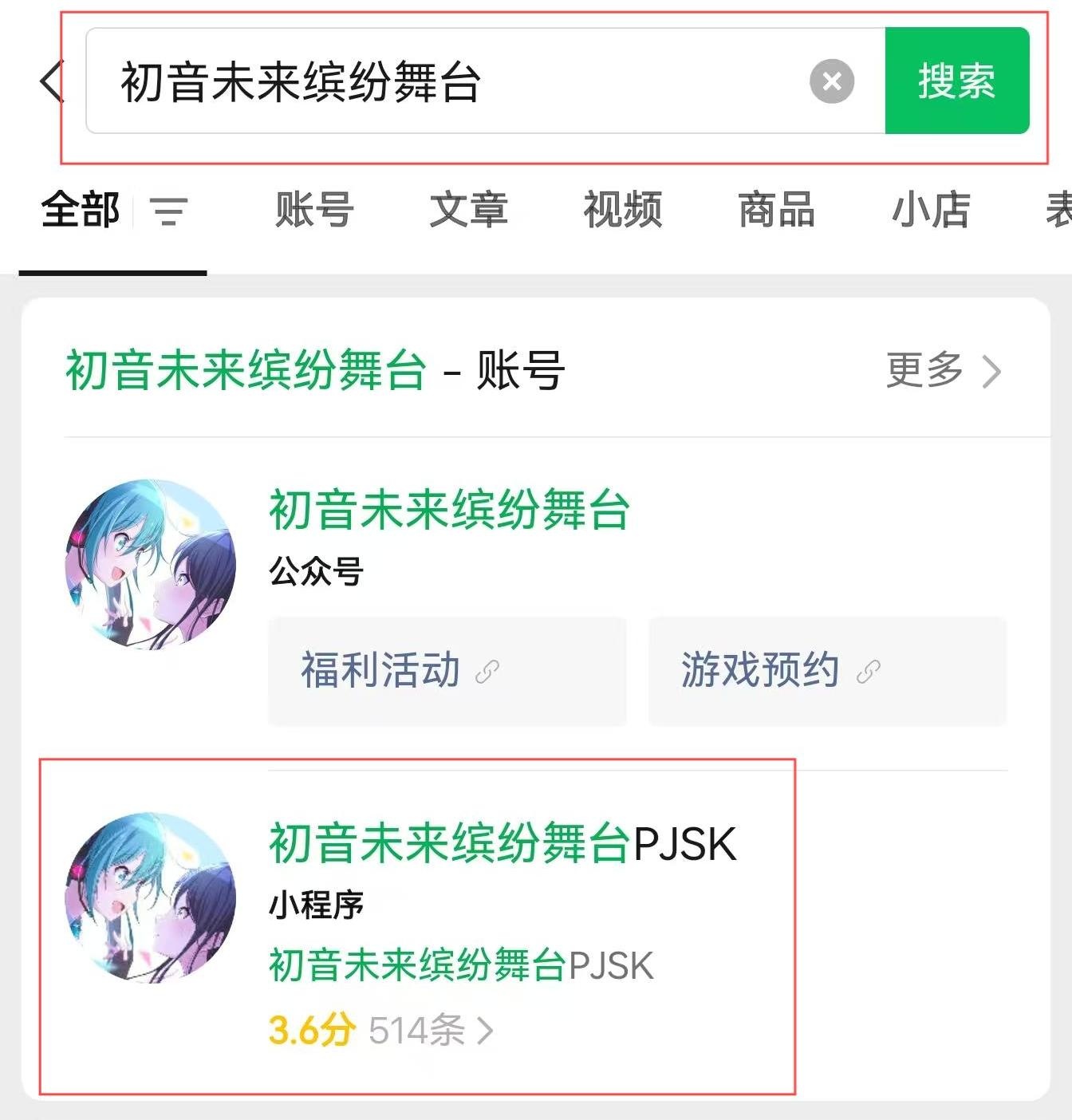Switch to the 商品 tab
This screenshot has width=1072, height=1120.
[776, 211]
